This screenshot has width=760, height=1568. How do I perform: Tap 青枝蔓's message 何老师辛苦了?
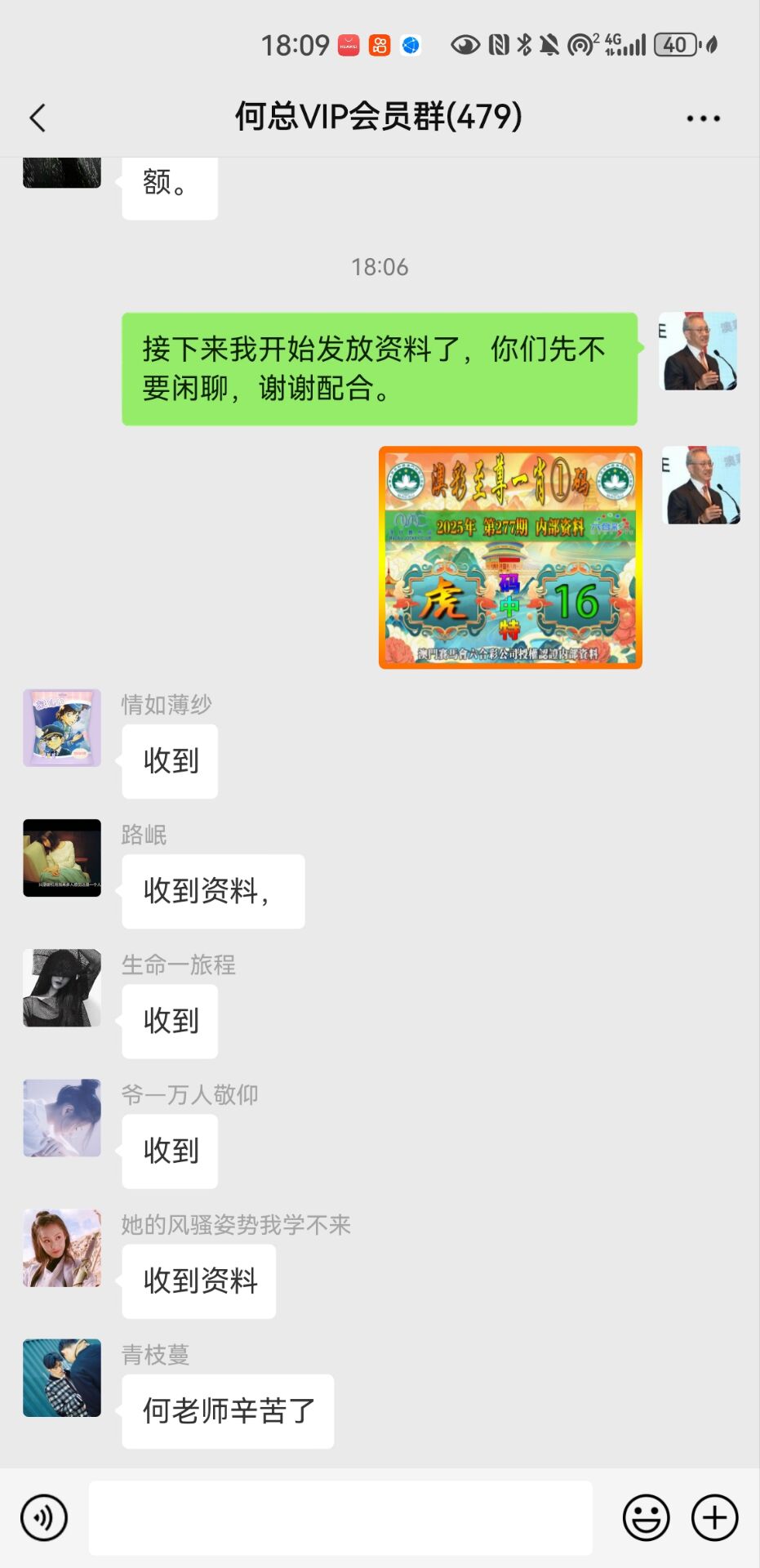click(228, 1411)
